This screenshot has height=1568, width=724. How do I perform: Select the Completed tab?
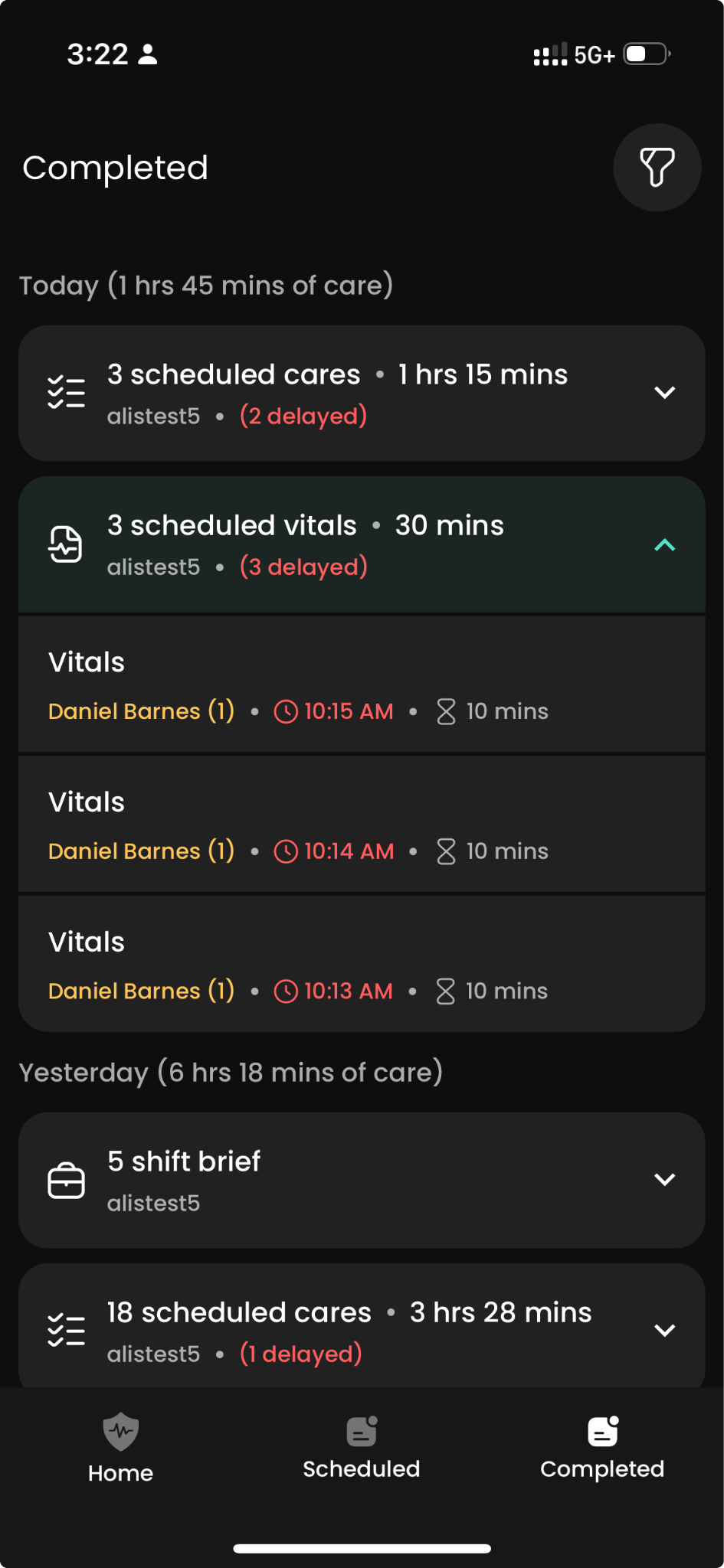pos(602,1447)
